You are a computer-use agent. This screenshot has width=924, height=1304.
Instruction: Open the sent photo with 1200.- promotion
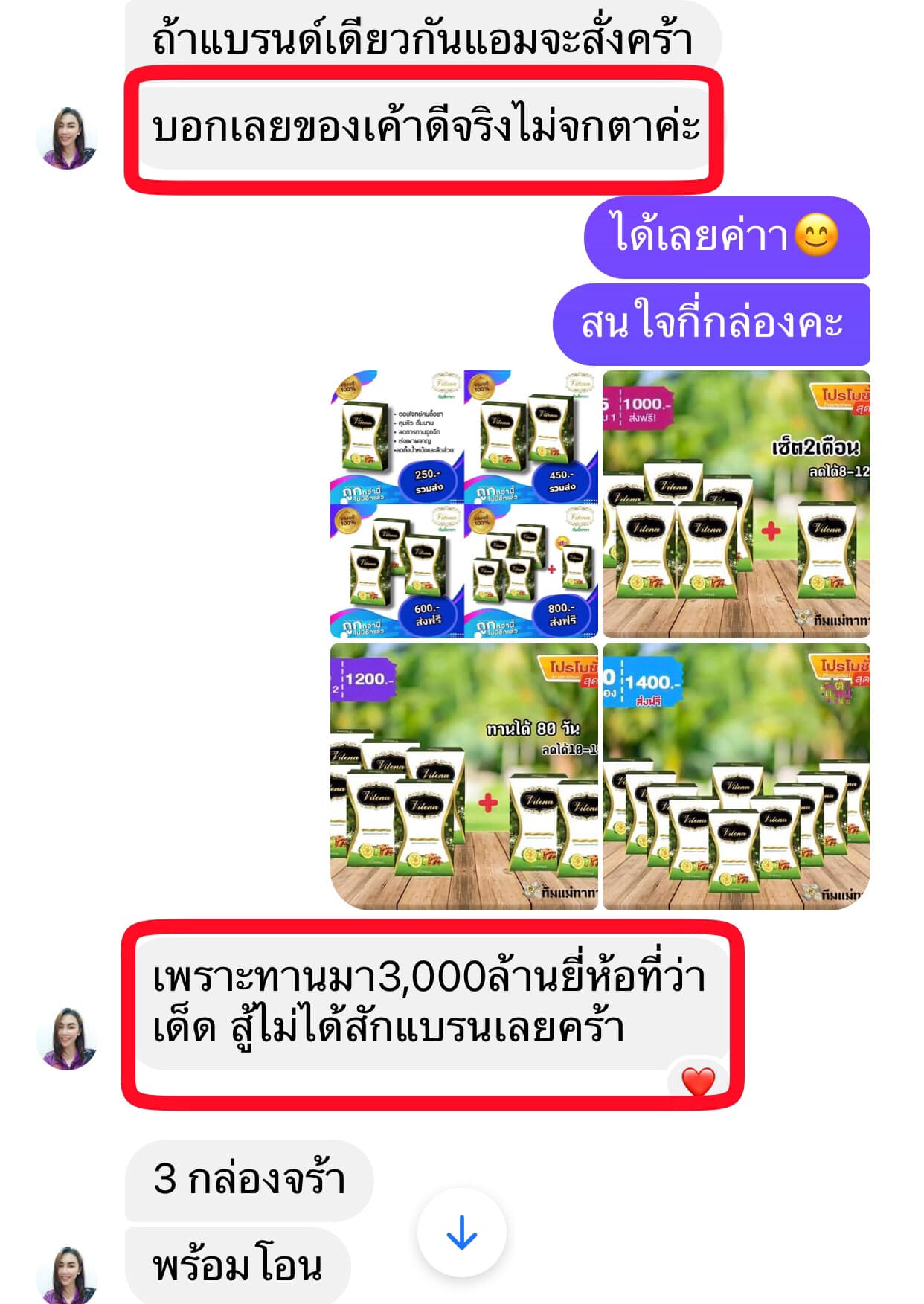[x=463, y=776]
